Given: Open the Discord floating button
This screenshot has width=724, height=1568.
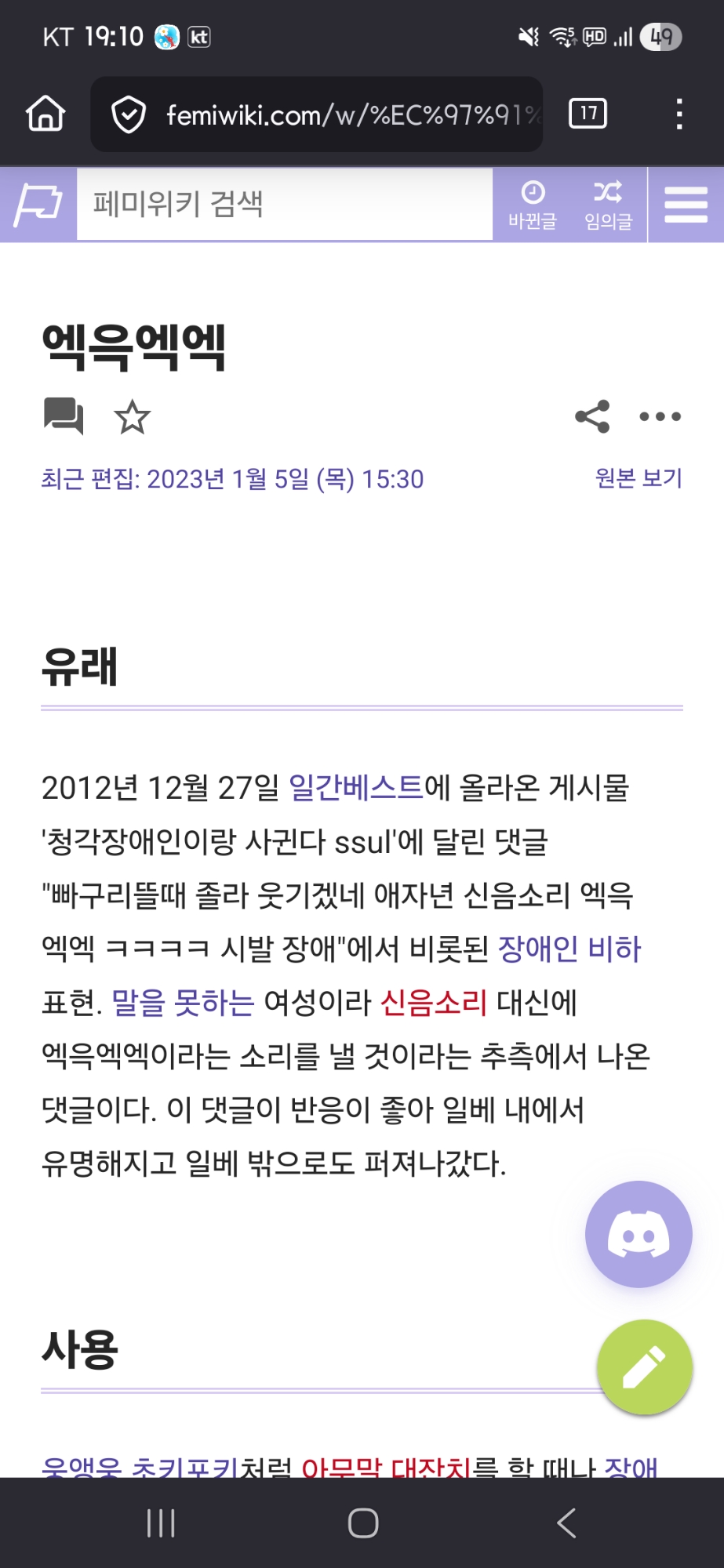Looking at the screenshot, I should pyautogui.click(x=639, y=1234).
